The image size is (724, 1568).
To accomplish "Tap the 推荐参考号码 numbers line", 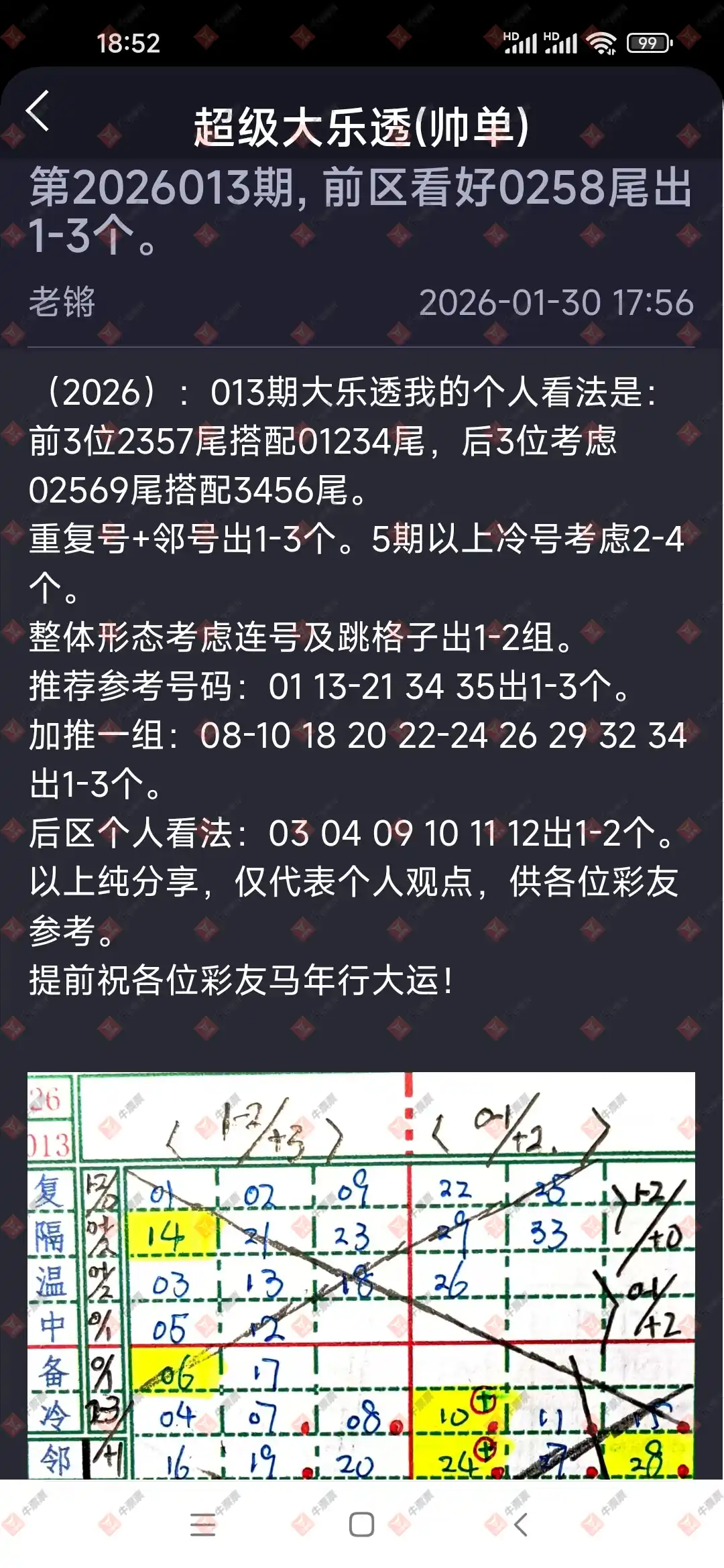I will (x=328, y=688).
